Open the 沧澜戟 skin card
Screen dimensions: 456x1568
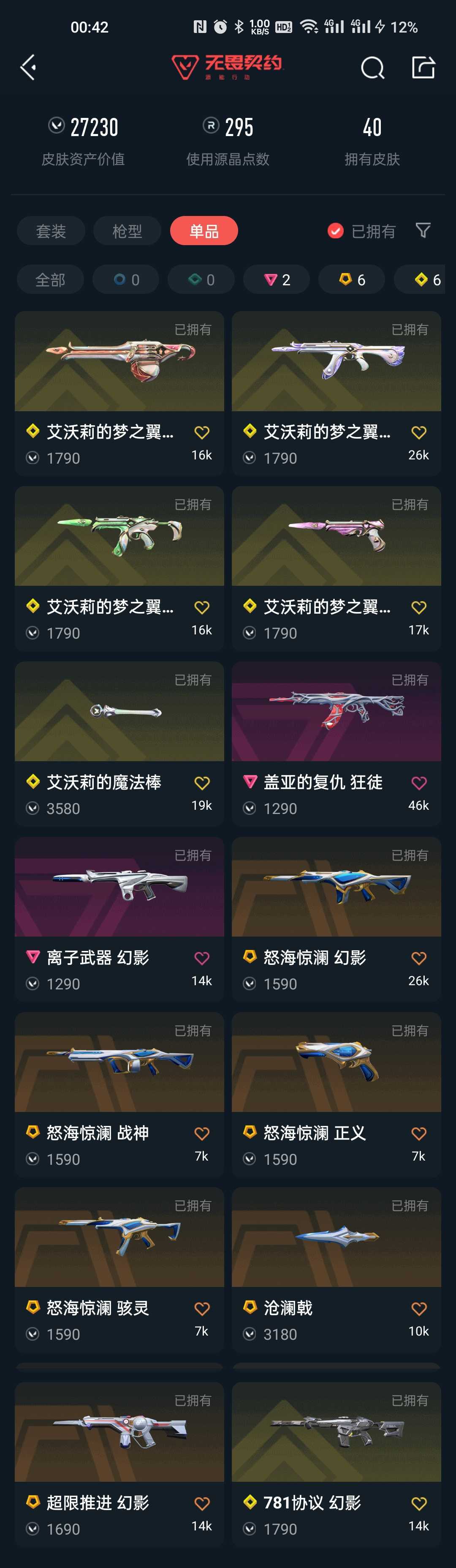(336, 1270)
